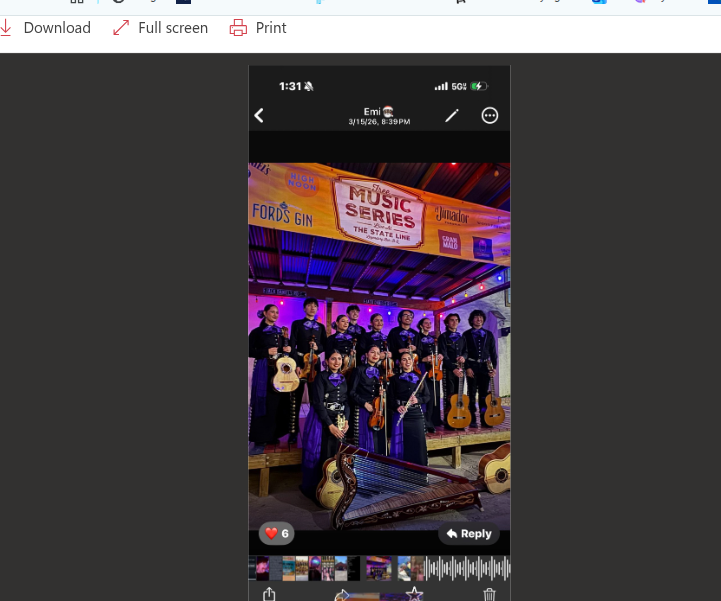Download the attached image

pos(48,28)
